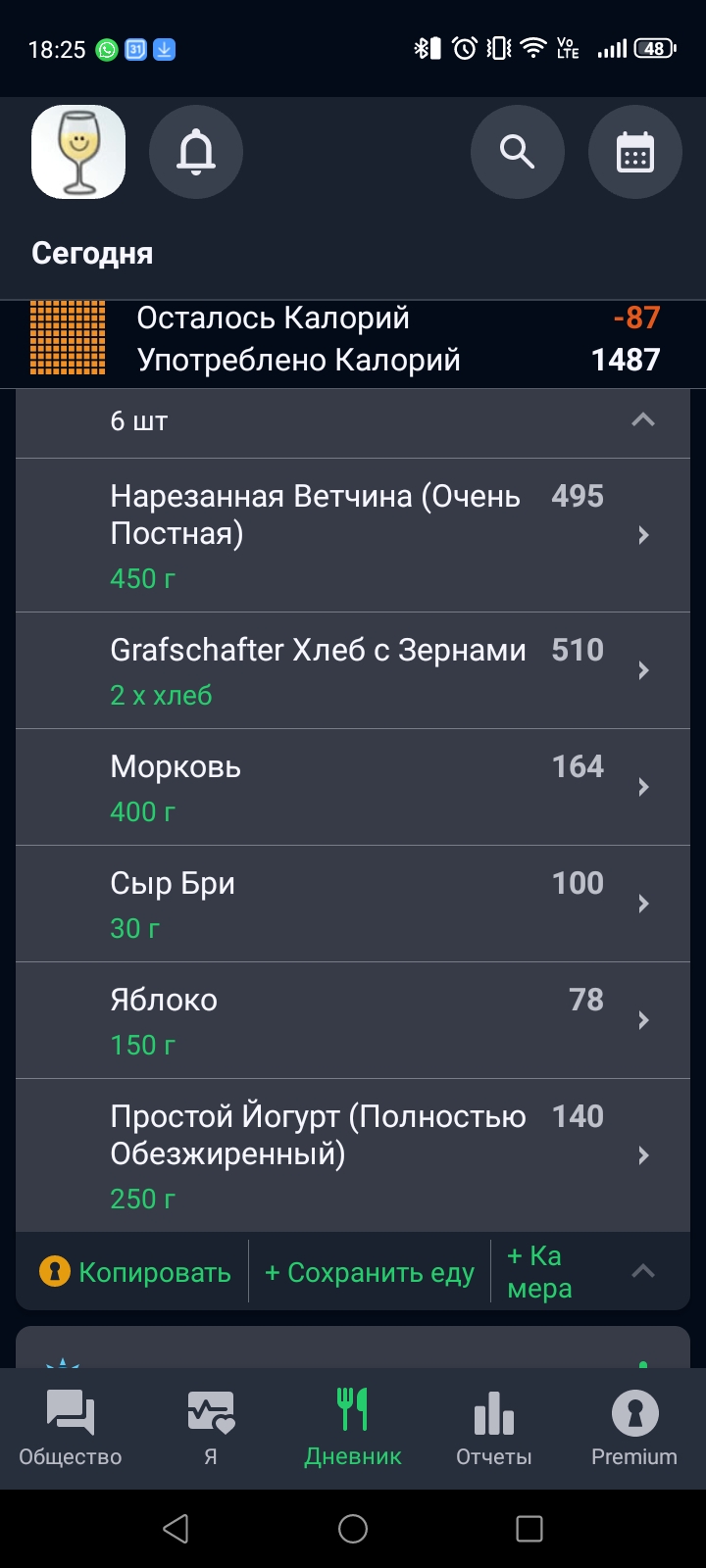Switch to the Я tab

(x=211, y=1428)
